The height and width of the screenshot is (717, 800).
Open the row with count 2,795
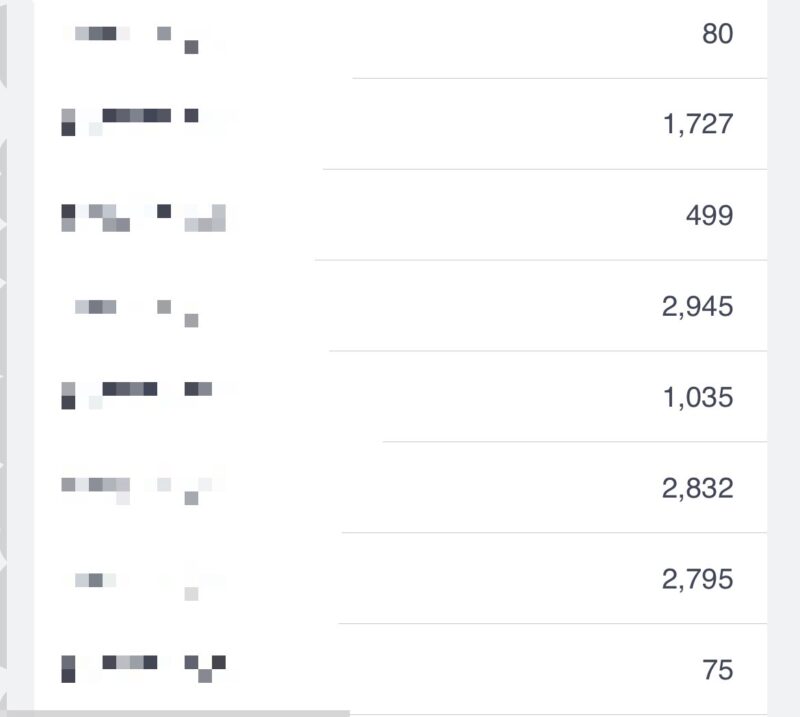click(400, 579)
